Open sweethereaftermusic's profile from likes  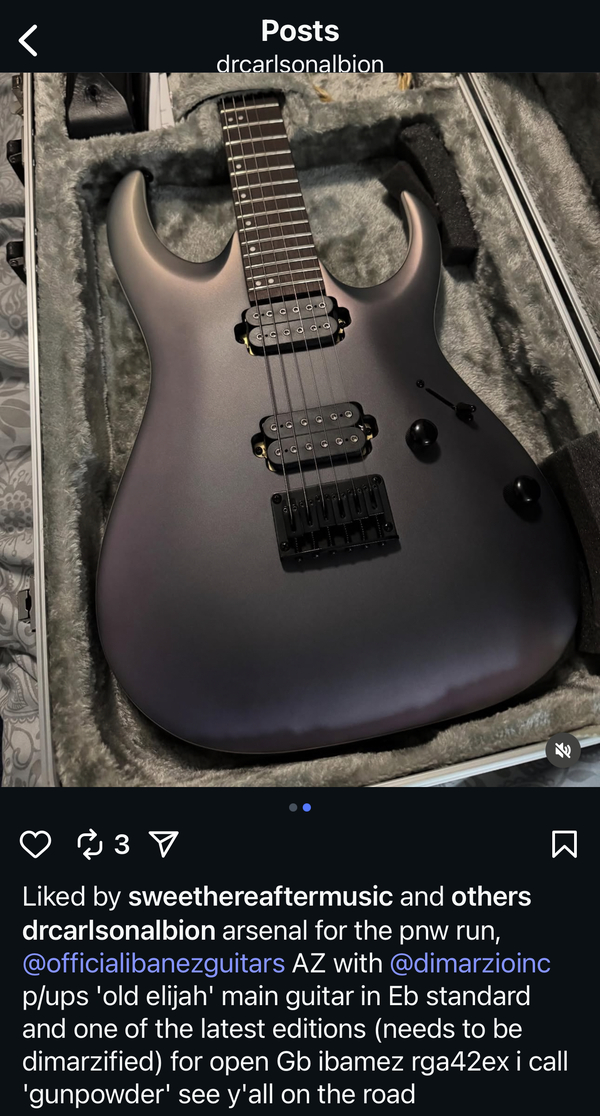point(260,897)
